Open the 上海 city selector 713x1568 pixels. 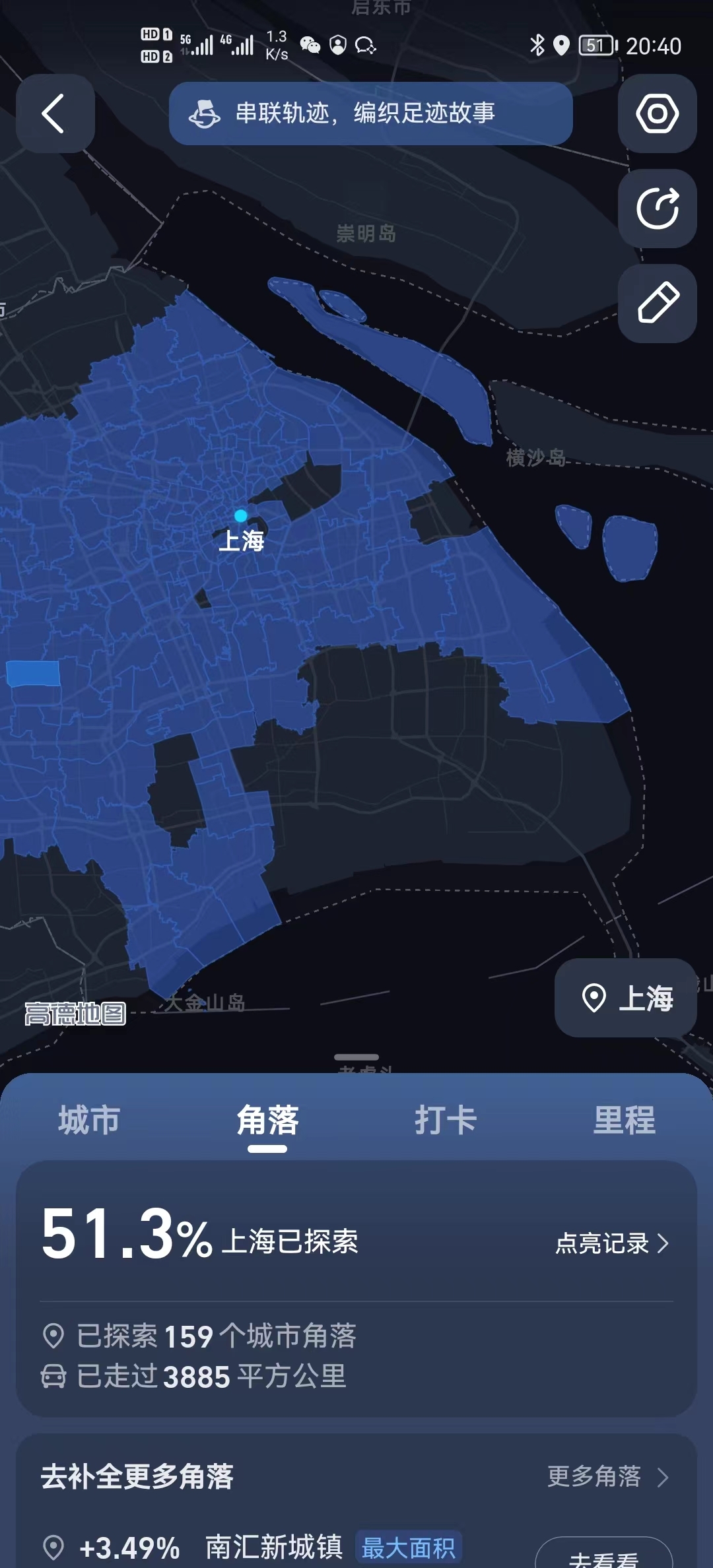point(626,997)
